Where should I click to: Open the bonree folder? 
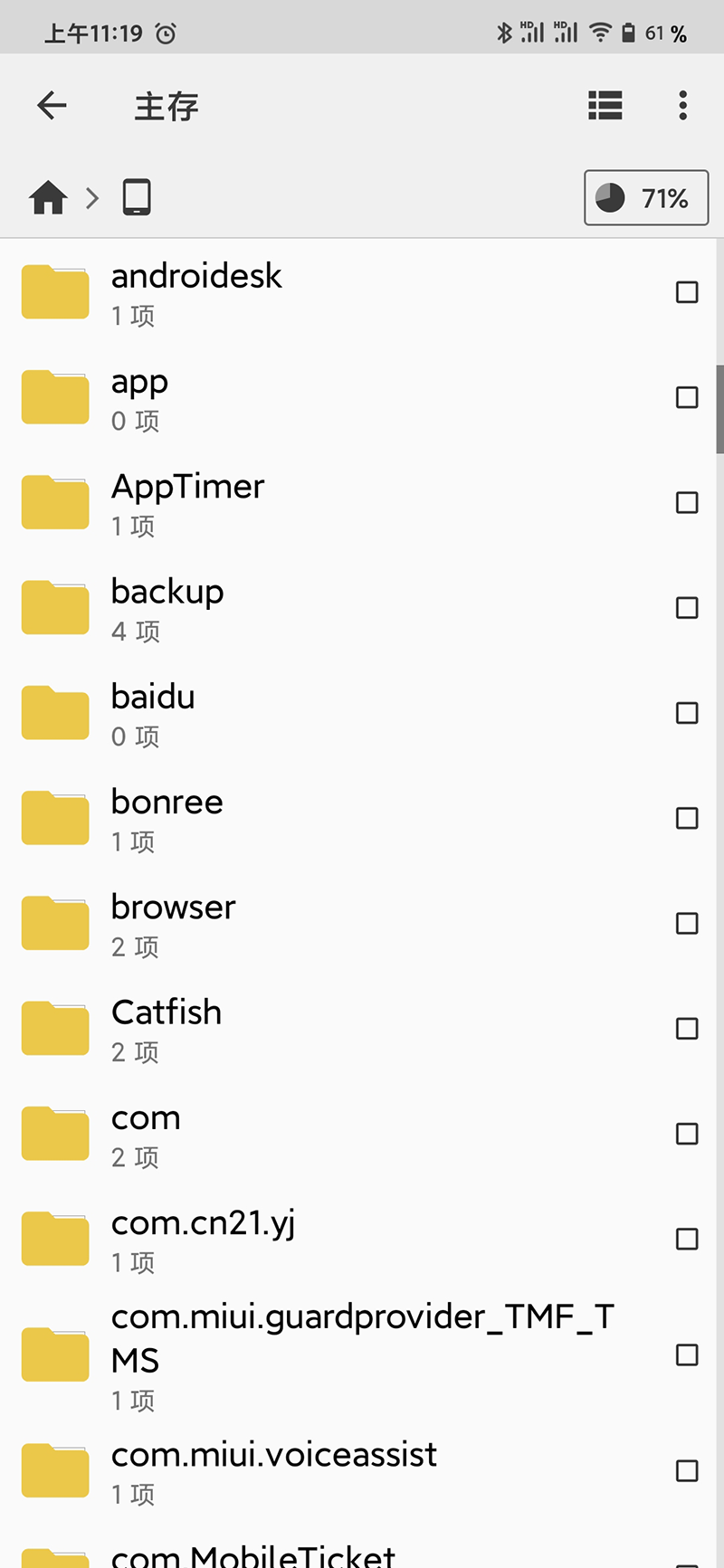point(167,818)
